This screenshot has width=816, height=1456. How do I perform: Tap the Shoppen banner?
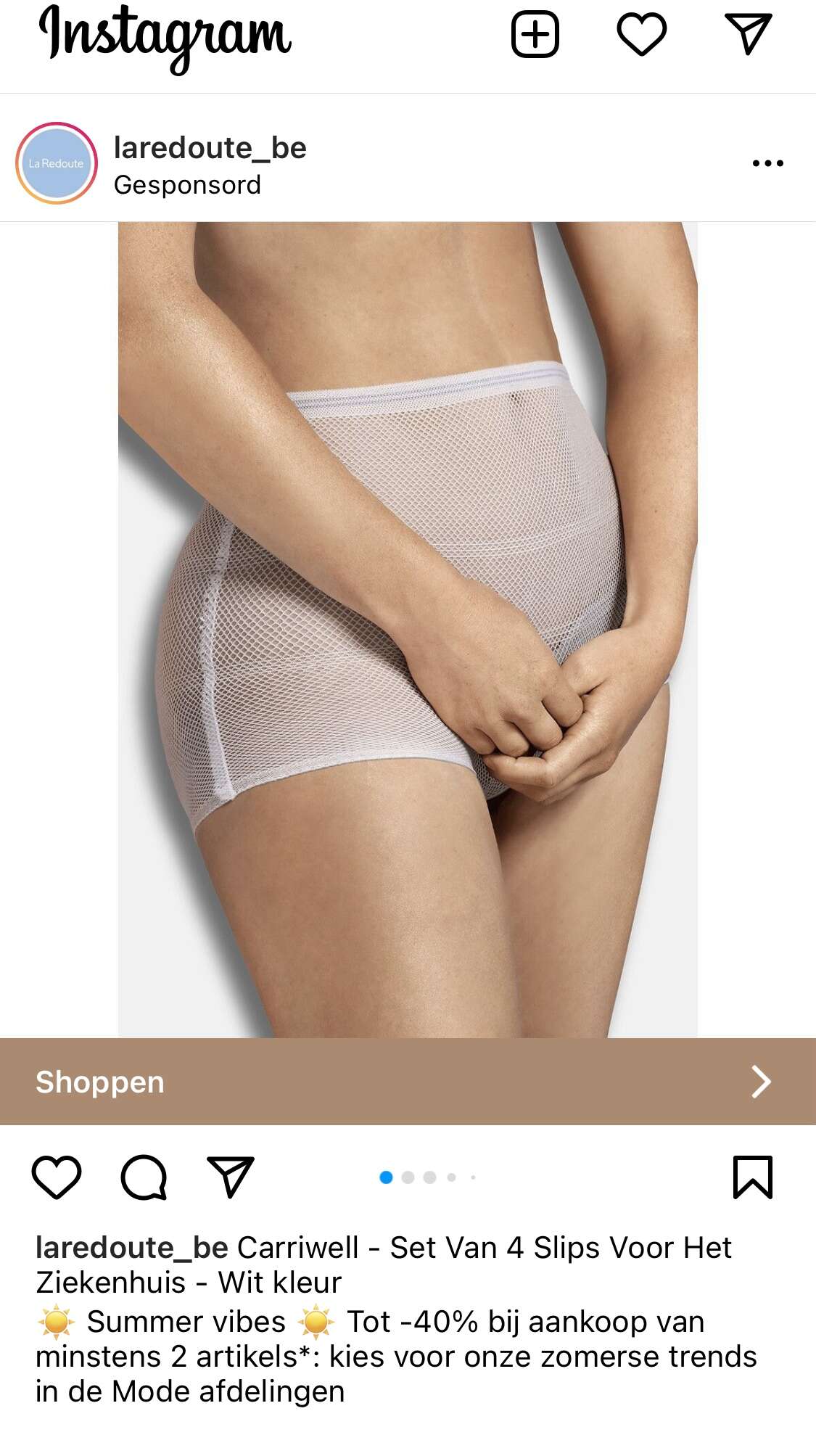408,1082
